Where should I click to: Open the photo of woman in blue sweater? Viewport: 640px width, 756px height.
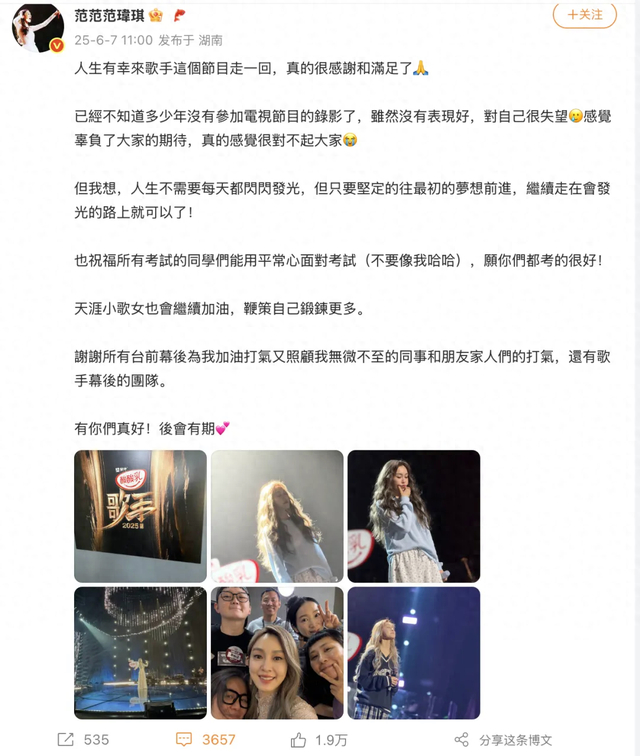[413, 516]
